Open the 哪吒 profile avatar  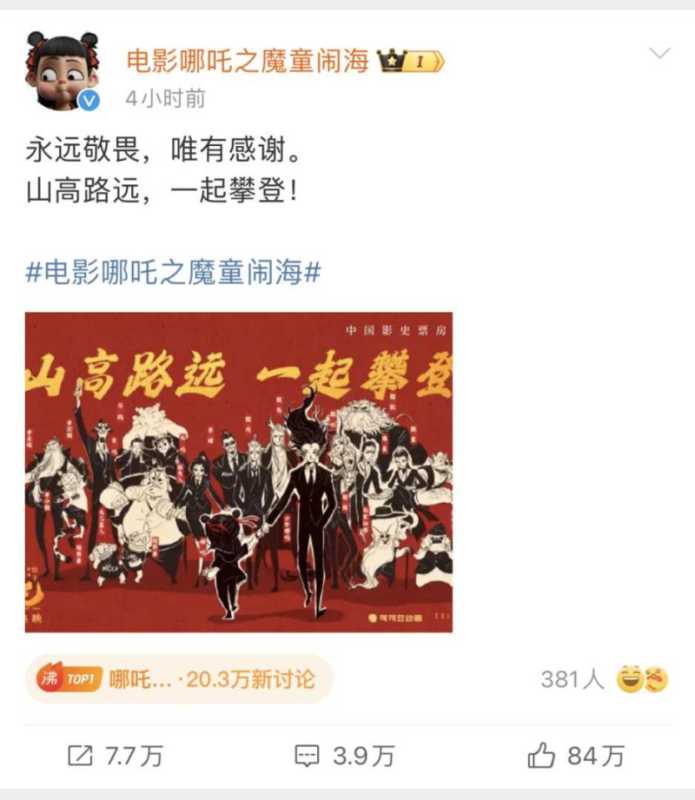[x=62, y=70]
